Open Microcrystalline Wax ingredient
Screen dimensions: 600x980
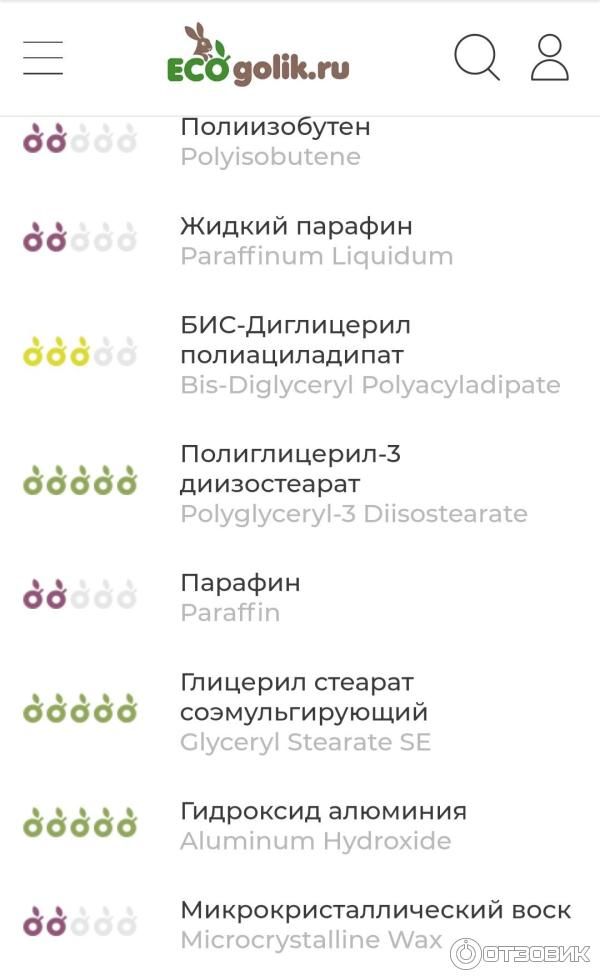click(x=375, y=925)
